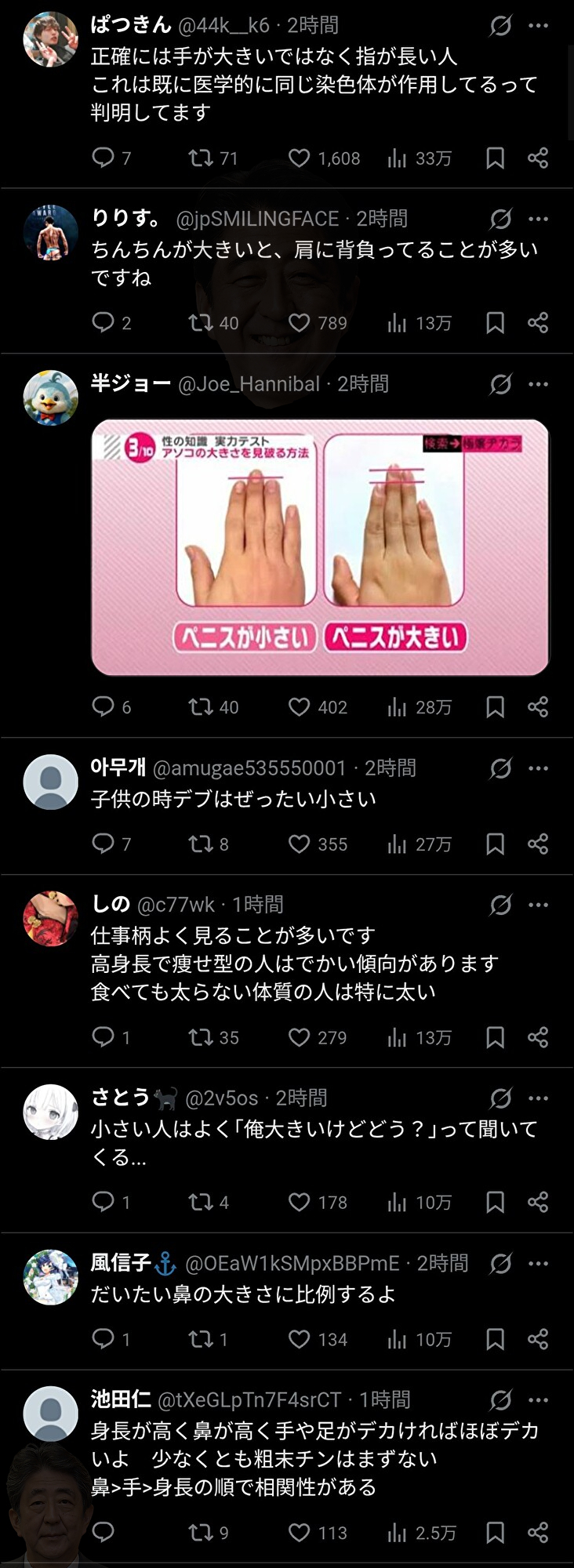
Task: Like the reply by ぱつきん
Action: [x=300, y=158]
